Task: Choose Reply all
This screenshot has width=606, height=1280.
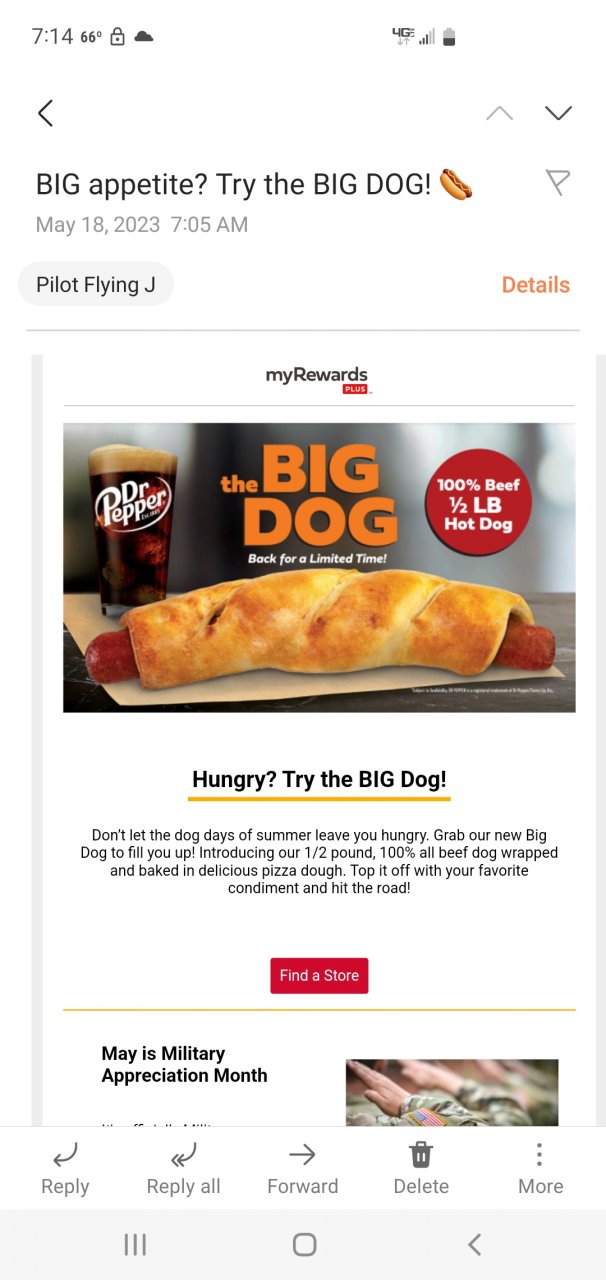Action: (x=183, y=1169)
